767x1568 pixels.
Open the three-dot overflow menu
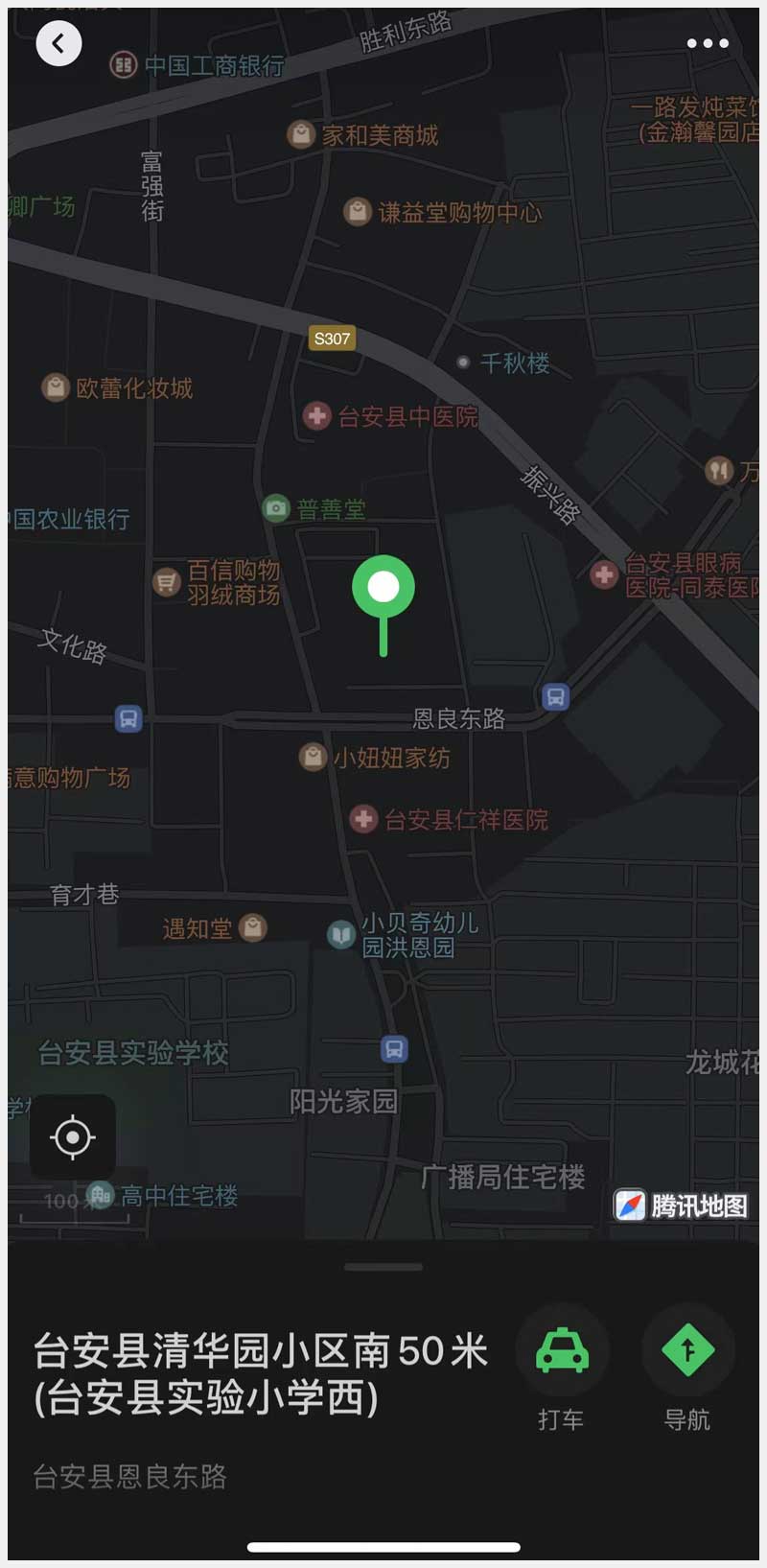click(x=708, y=43)
